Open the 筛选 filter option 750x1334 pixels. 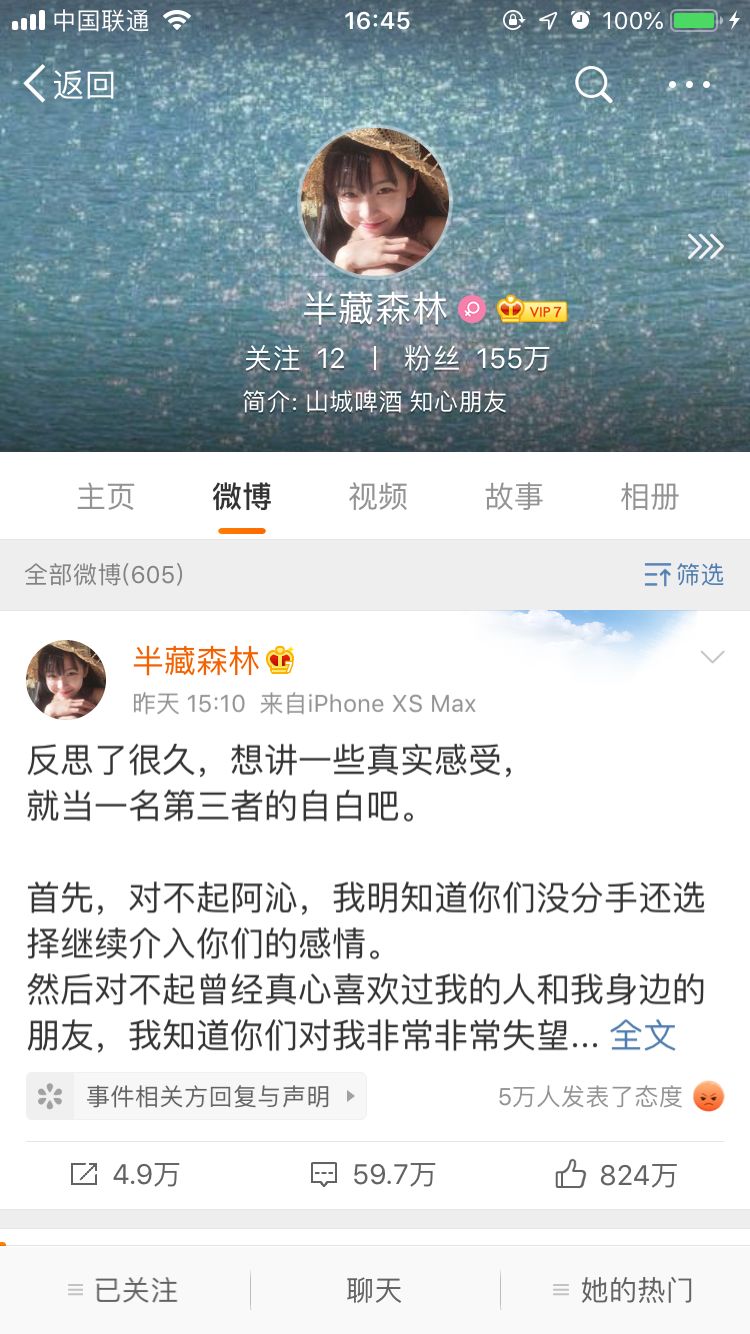(x=684, y=574)
